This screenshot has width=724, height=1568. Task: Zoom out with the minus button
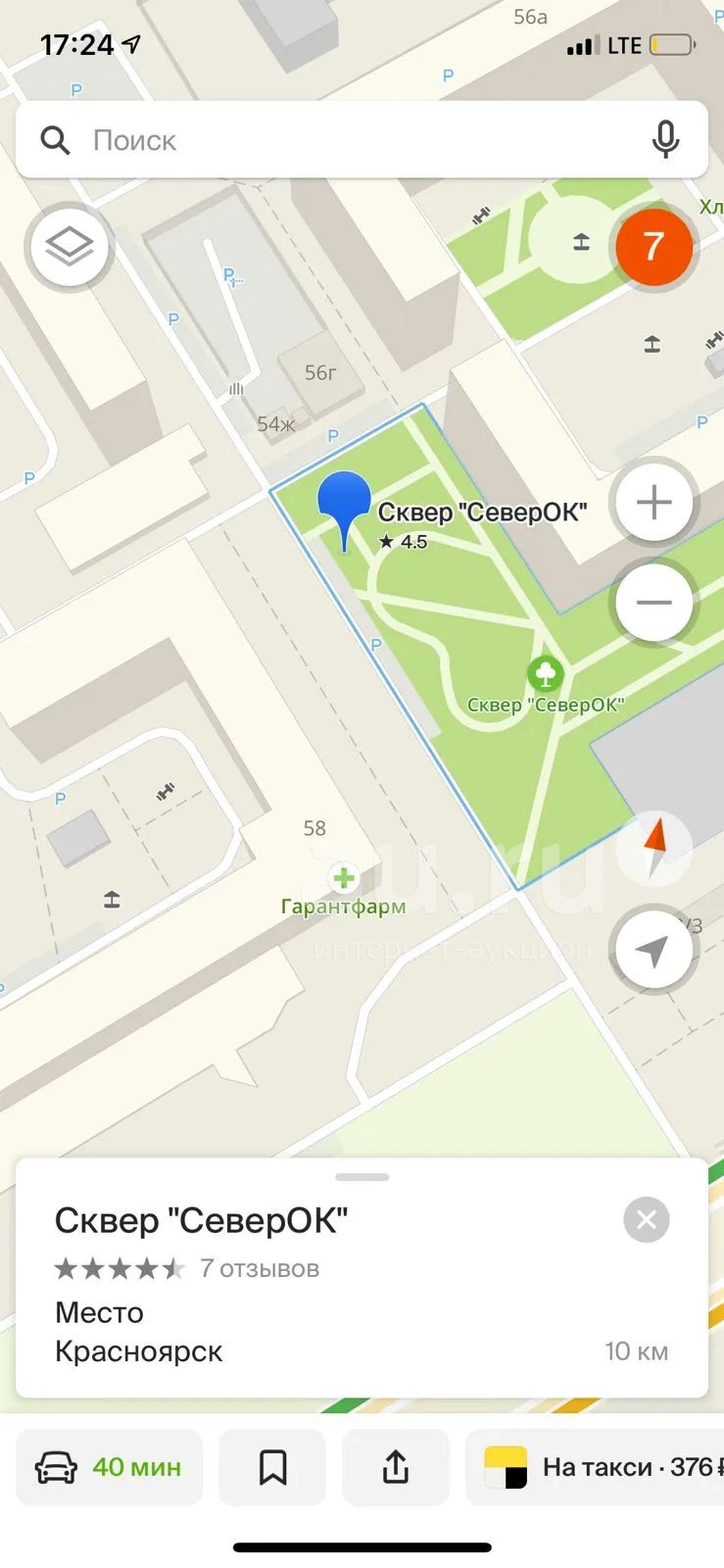click(x=653, y=603)
